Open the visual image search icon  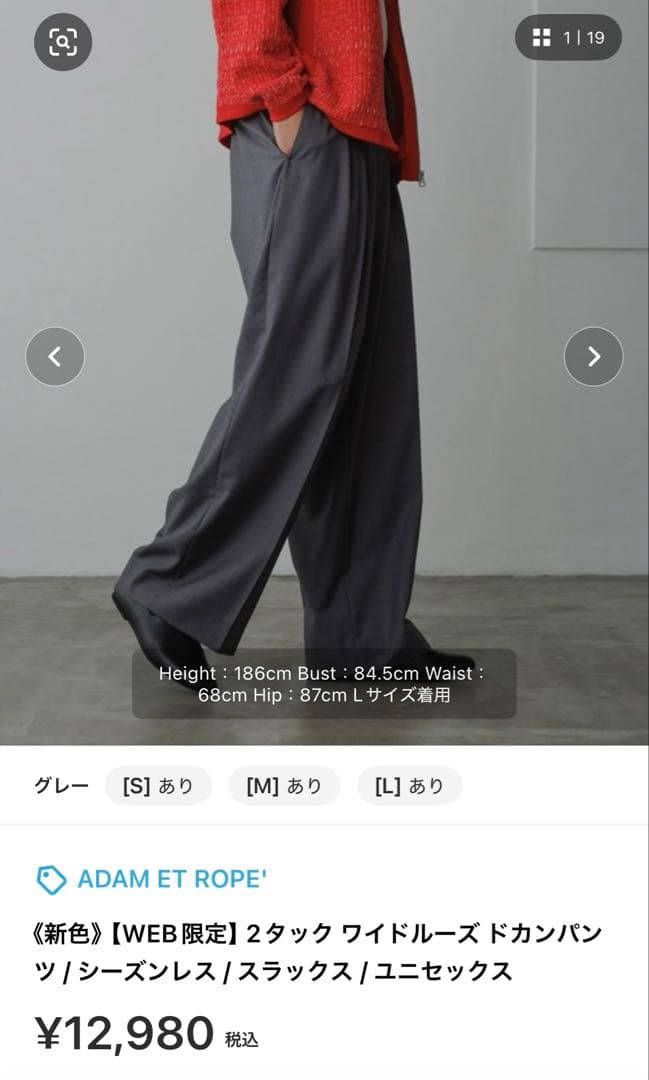coord(63,41)
